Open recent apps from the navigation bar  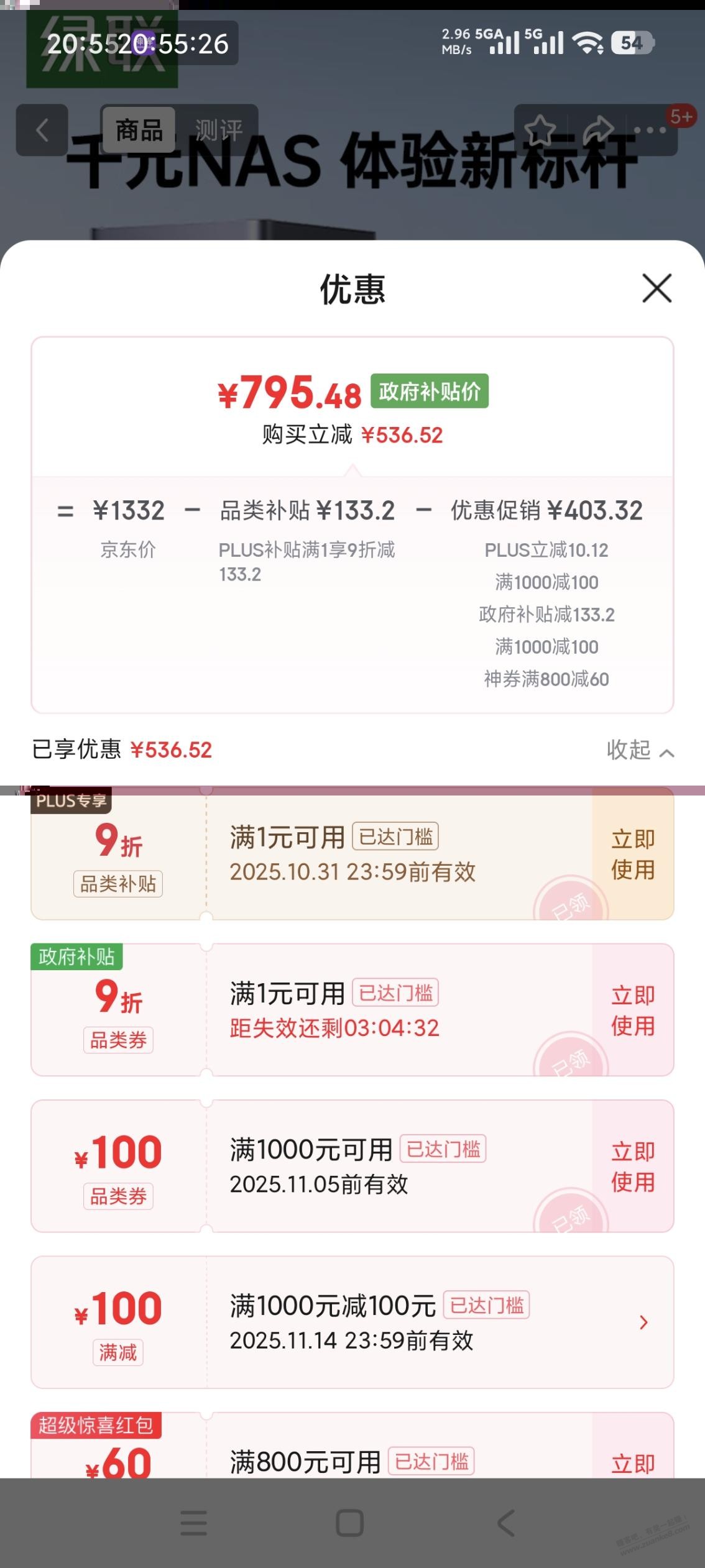193,1523
